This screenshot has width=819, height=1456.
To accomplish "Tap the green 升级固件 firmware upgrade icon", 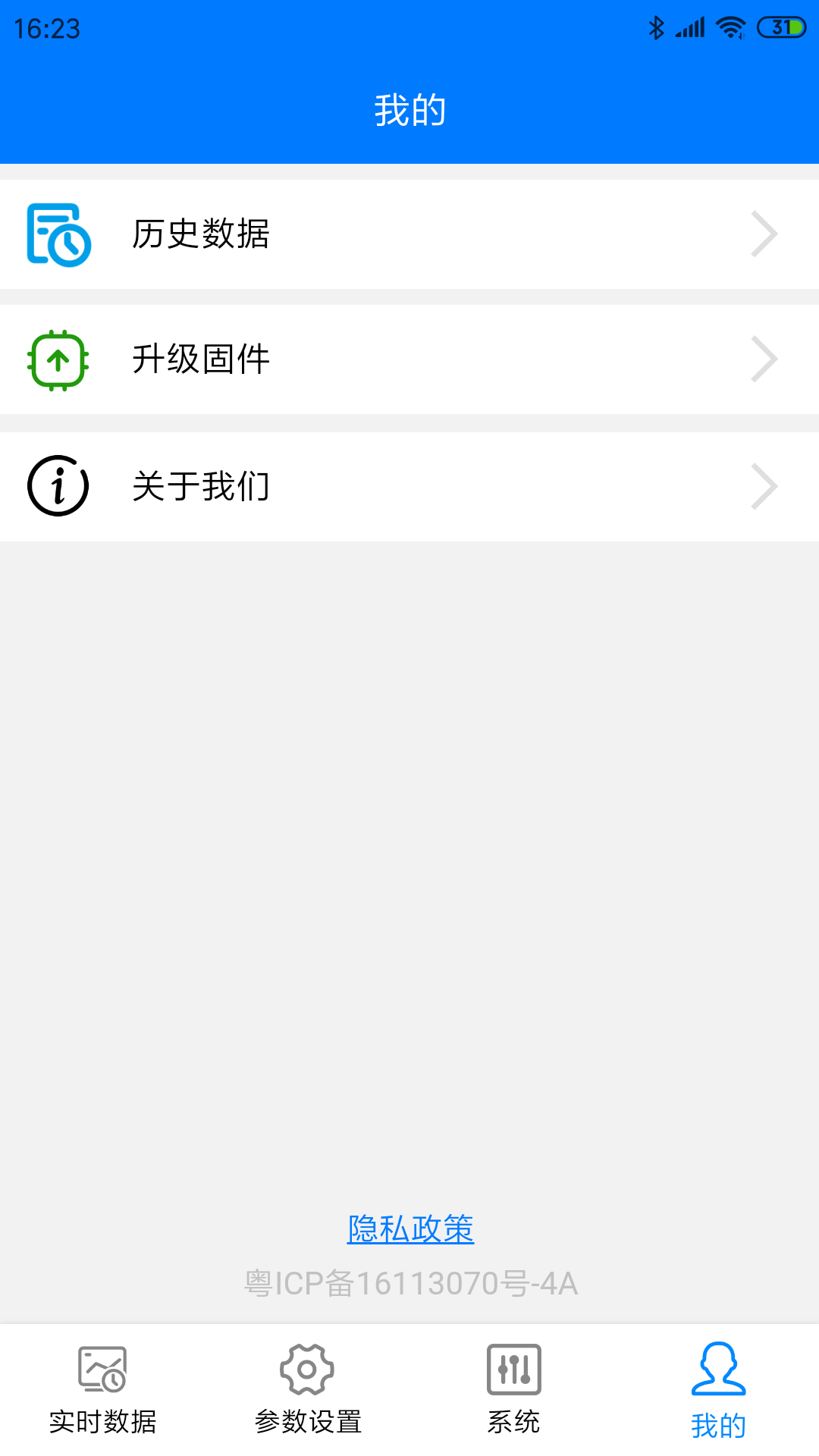I will tap(57, 360).
